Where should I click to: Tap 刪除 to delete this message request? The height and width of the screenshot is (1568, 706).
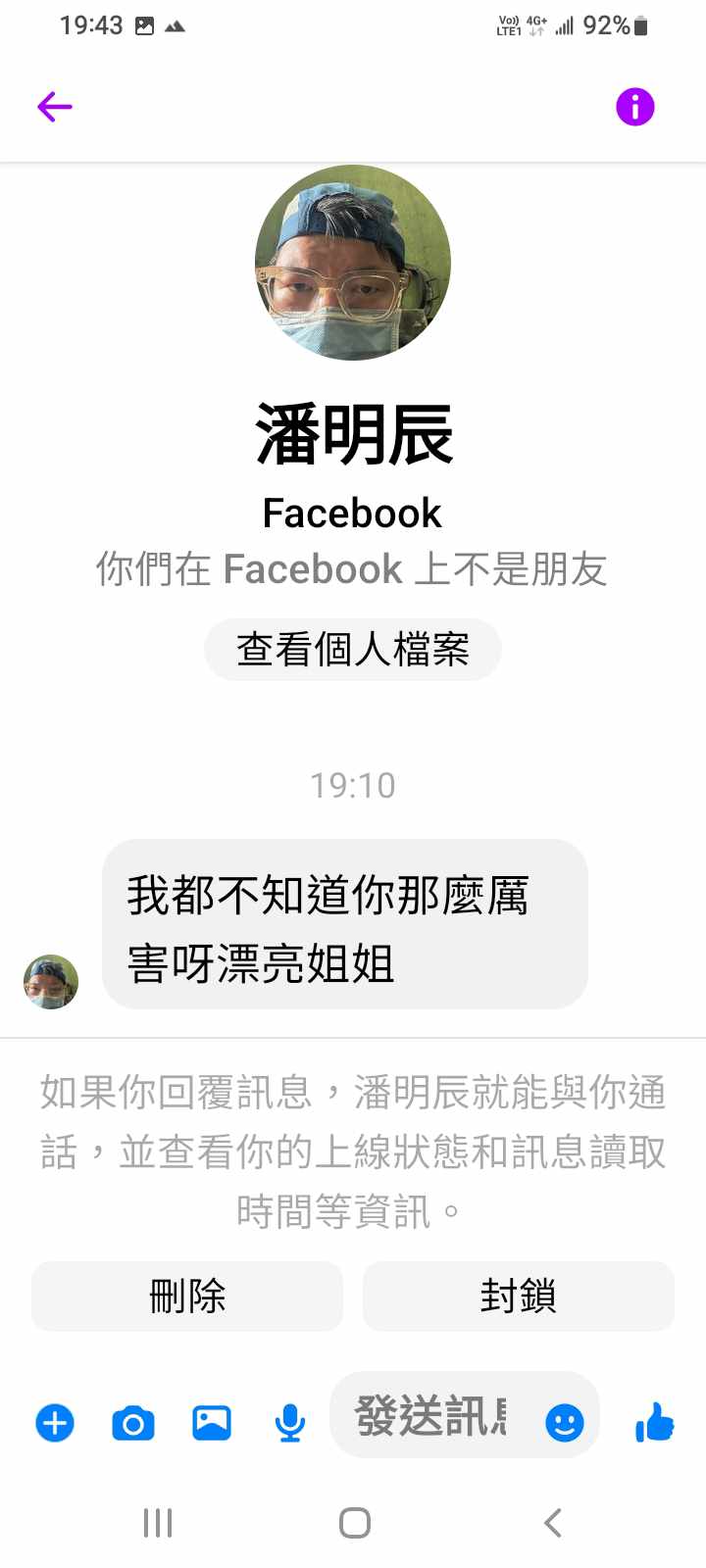pos(187,1296)
